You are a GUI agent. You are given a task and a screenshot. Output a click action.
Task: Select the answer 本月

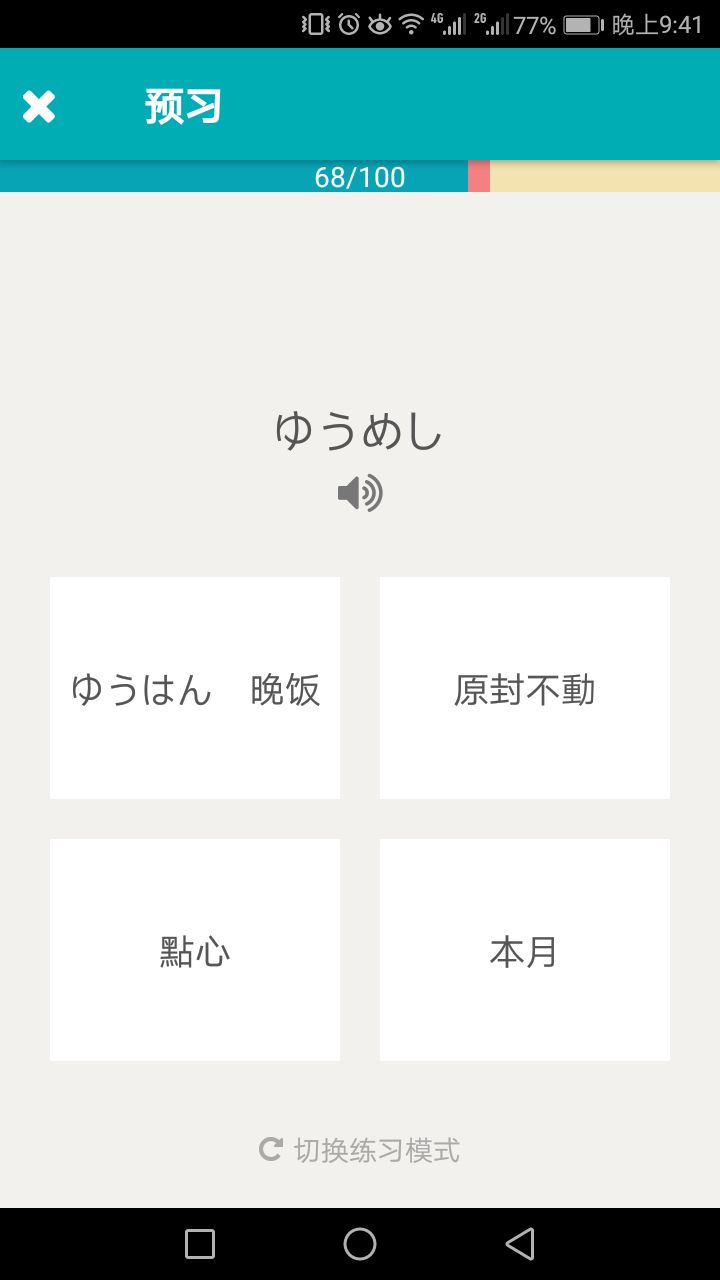pos(525,950)
